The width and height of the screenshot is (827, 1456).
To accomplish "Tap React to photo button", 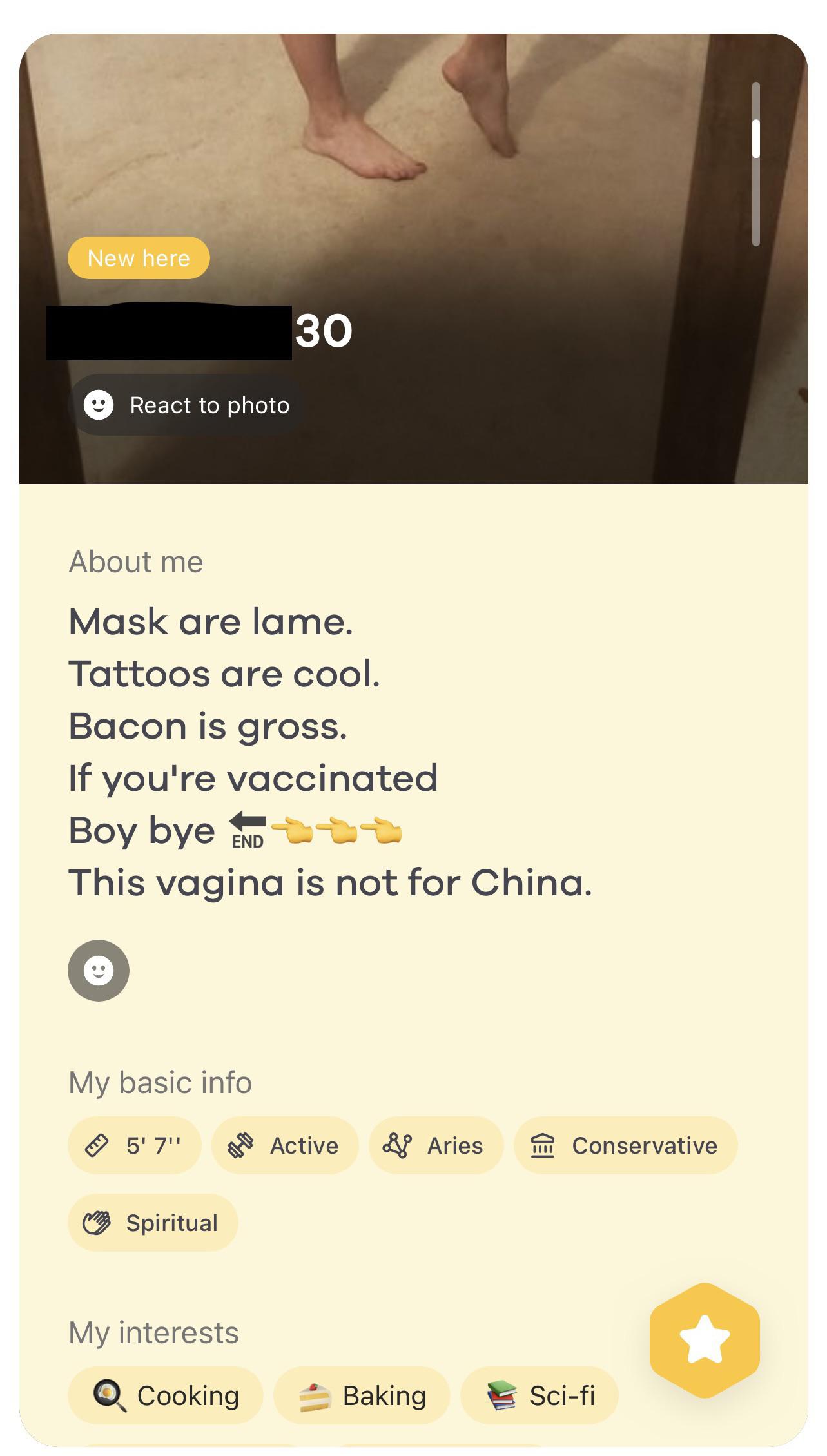I will (x=186, y=405).
